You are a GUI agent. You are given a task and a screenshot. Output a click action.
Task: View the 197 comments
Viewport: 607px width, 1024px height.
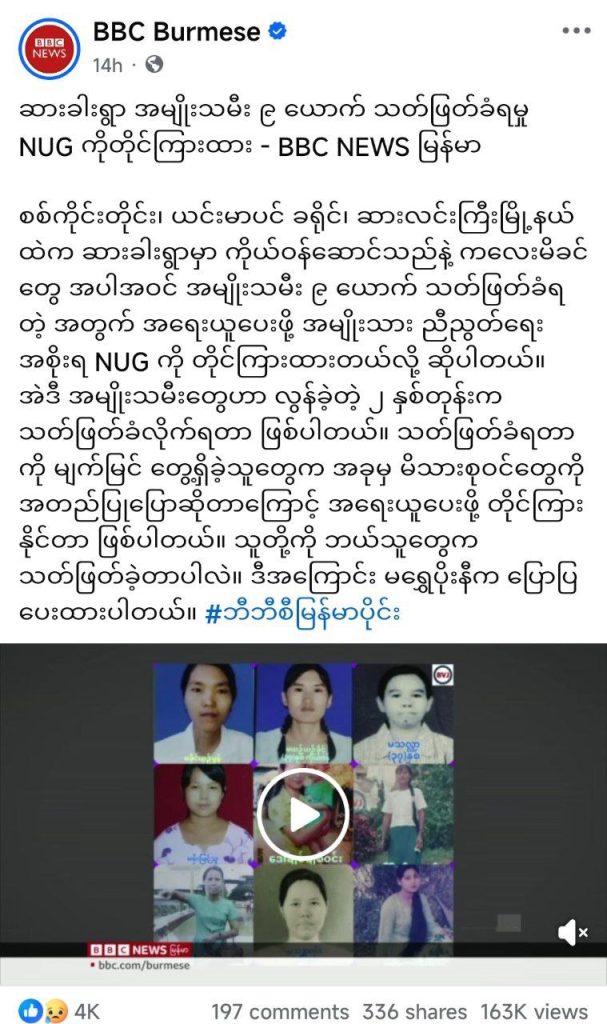(280, 1011)
